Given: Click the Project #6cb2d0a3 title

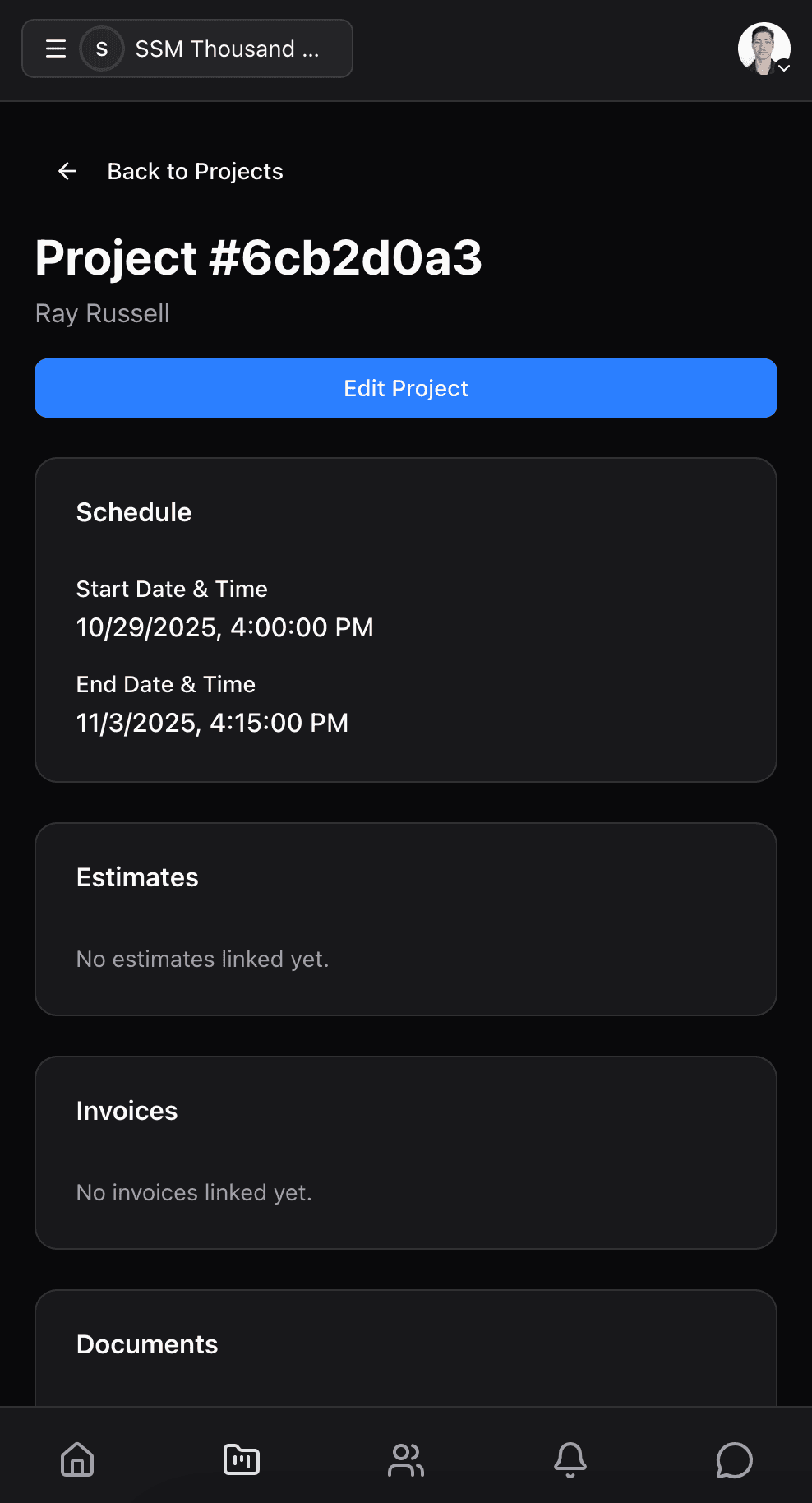Looking at the screenshot, I should point(260,258).
